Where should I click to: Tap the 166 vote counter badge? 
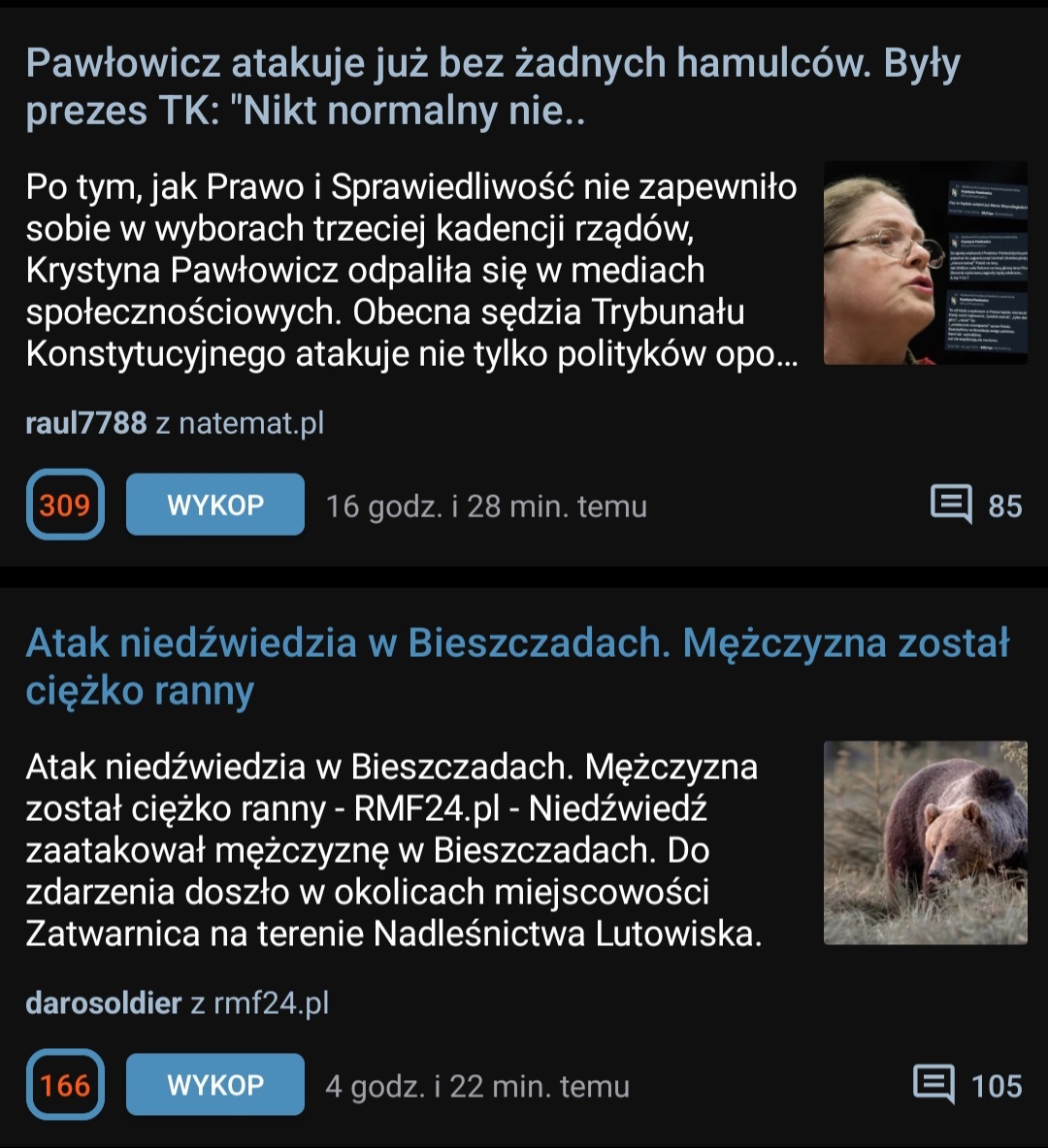65,1085
